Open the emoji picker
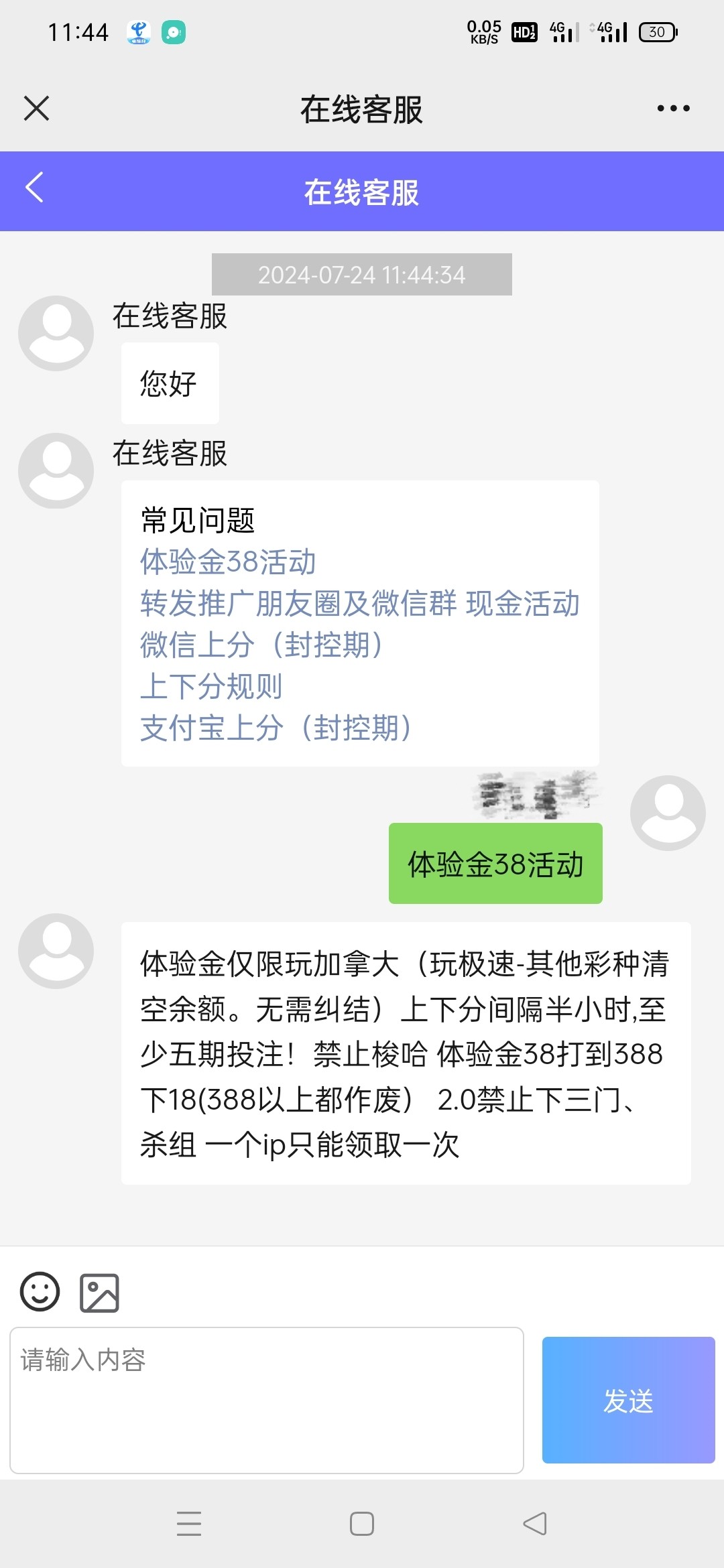The image size is (724, 1568). 40,1292
